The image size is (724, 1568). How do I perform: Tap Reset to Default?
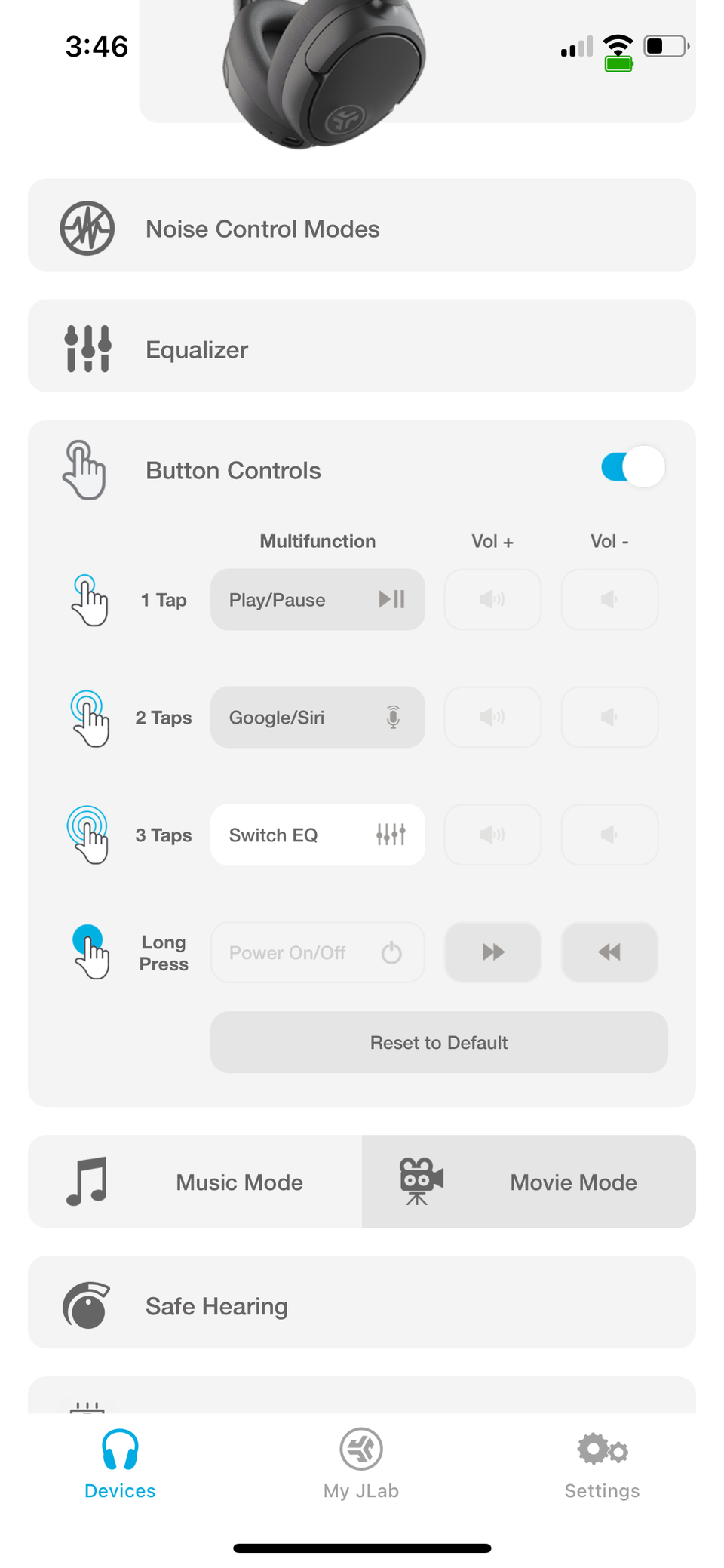[x=439, y=1043]
